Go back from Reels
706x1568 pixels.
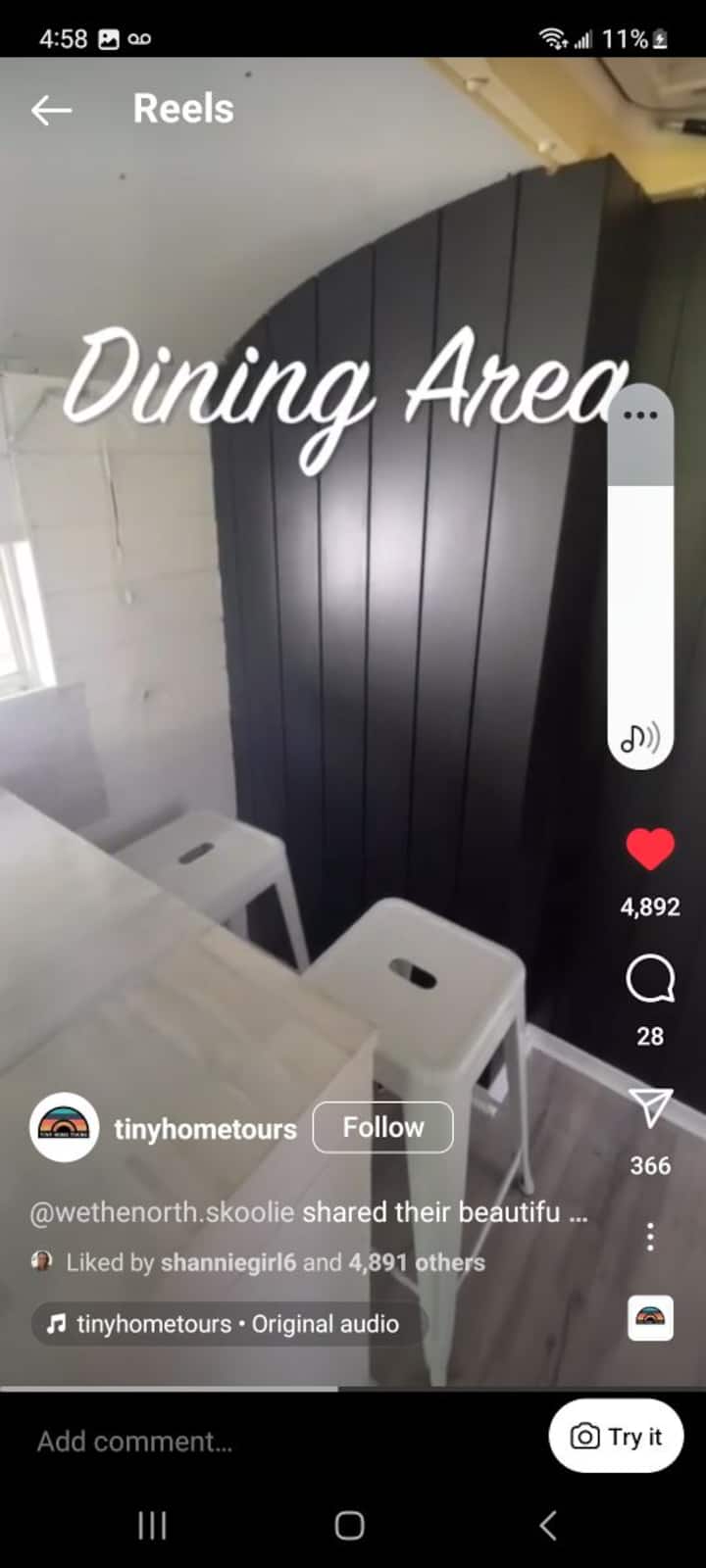pos(51,110)
